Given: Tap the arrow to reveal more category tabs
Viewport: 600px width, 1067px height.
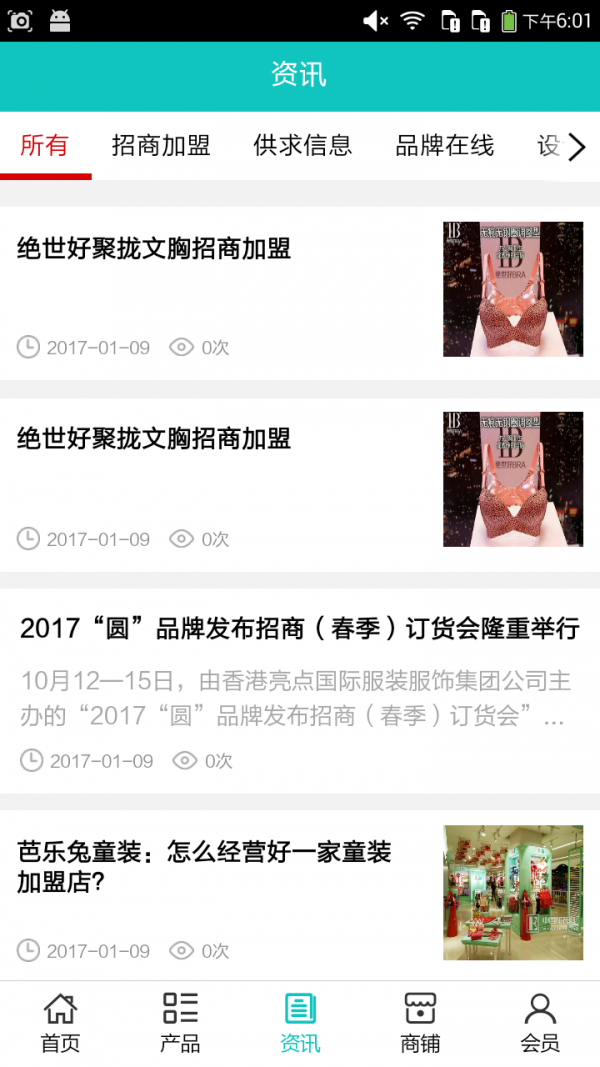Looking at the screenshot, I should click(577, 148).
